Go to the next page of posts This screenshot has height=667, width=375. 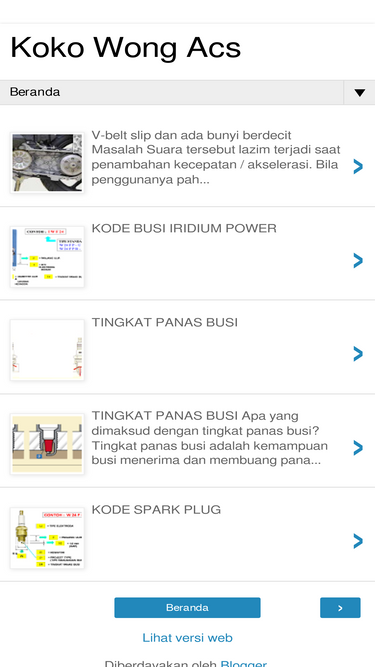click(x=340, y=607)
